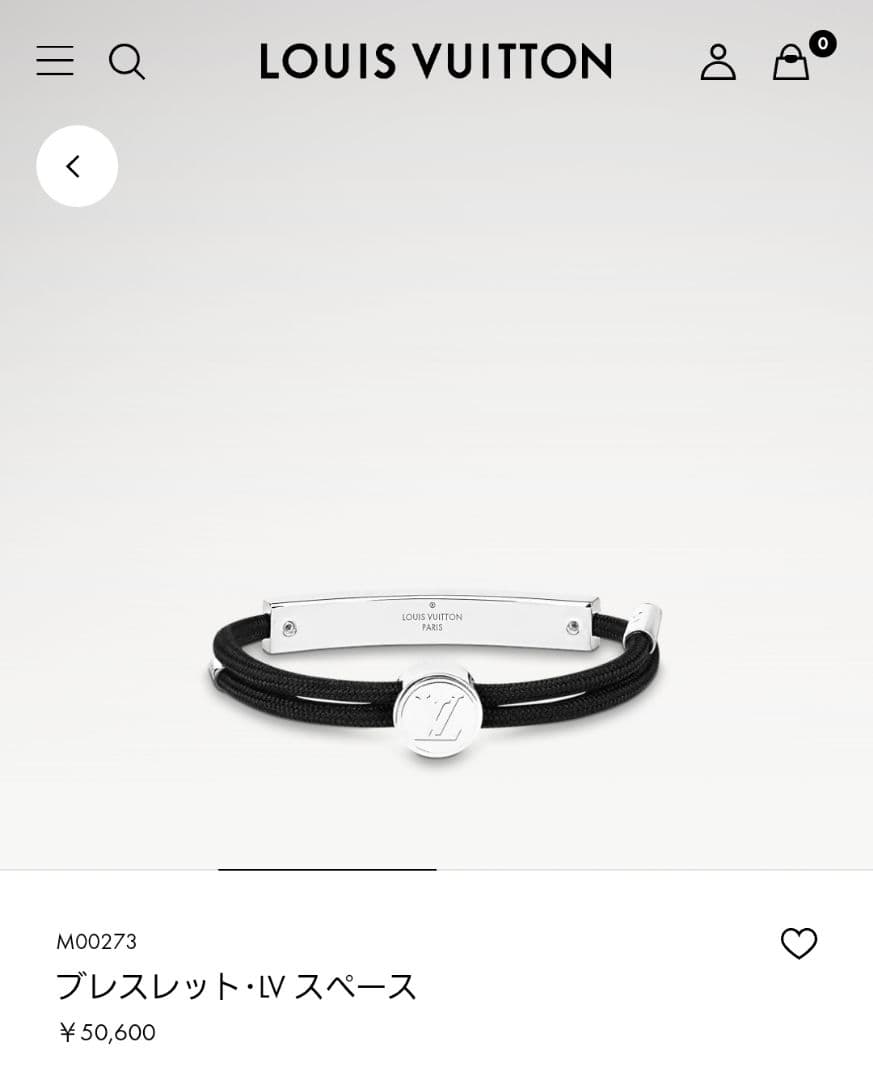Click the image carousel progress indicator
The image size is (873, 1080).
pyautogui.click(x=325, y=868)
